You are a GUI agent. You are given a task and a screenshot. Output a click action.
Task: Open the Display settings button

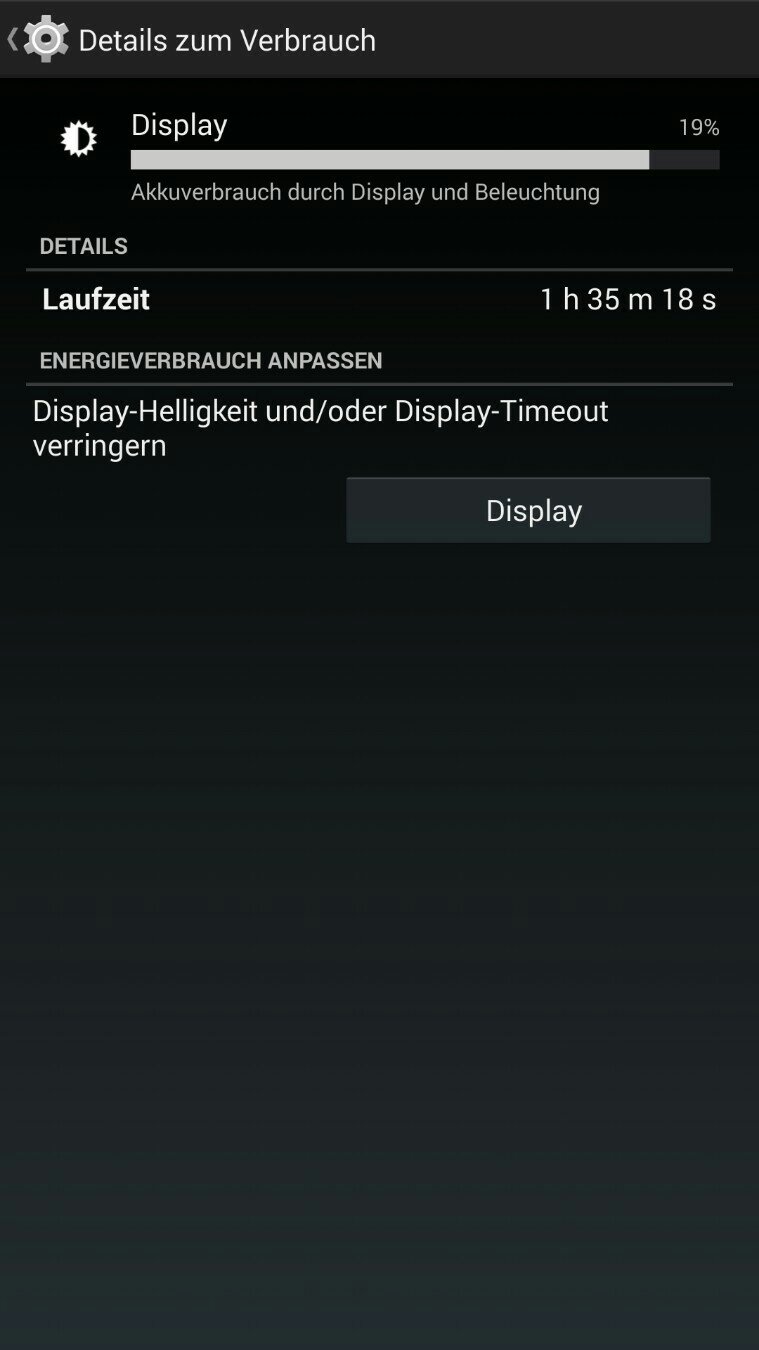[x=528, y=510]
